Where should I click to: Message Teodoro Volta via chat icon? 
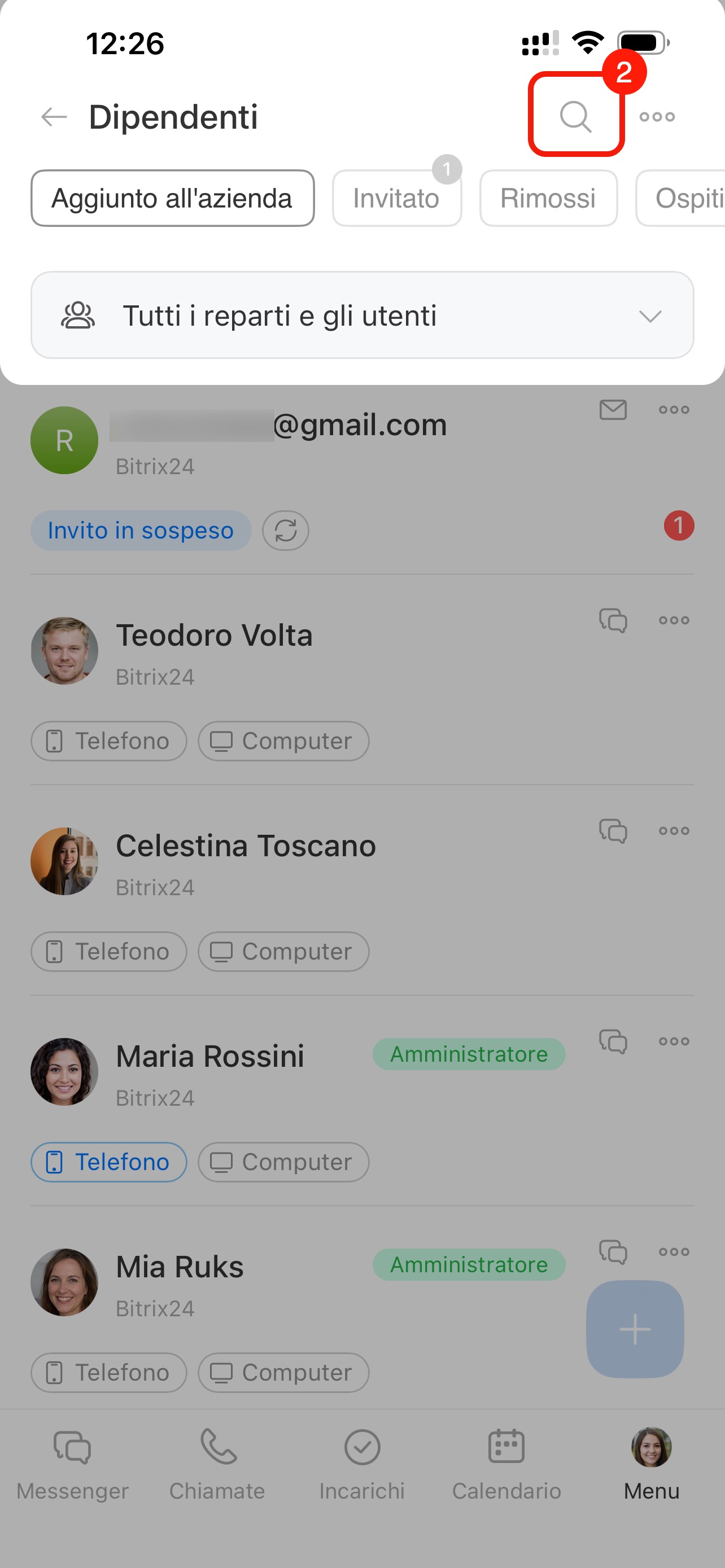(x=613, y=620)
